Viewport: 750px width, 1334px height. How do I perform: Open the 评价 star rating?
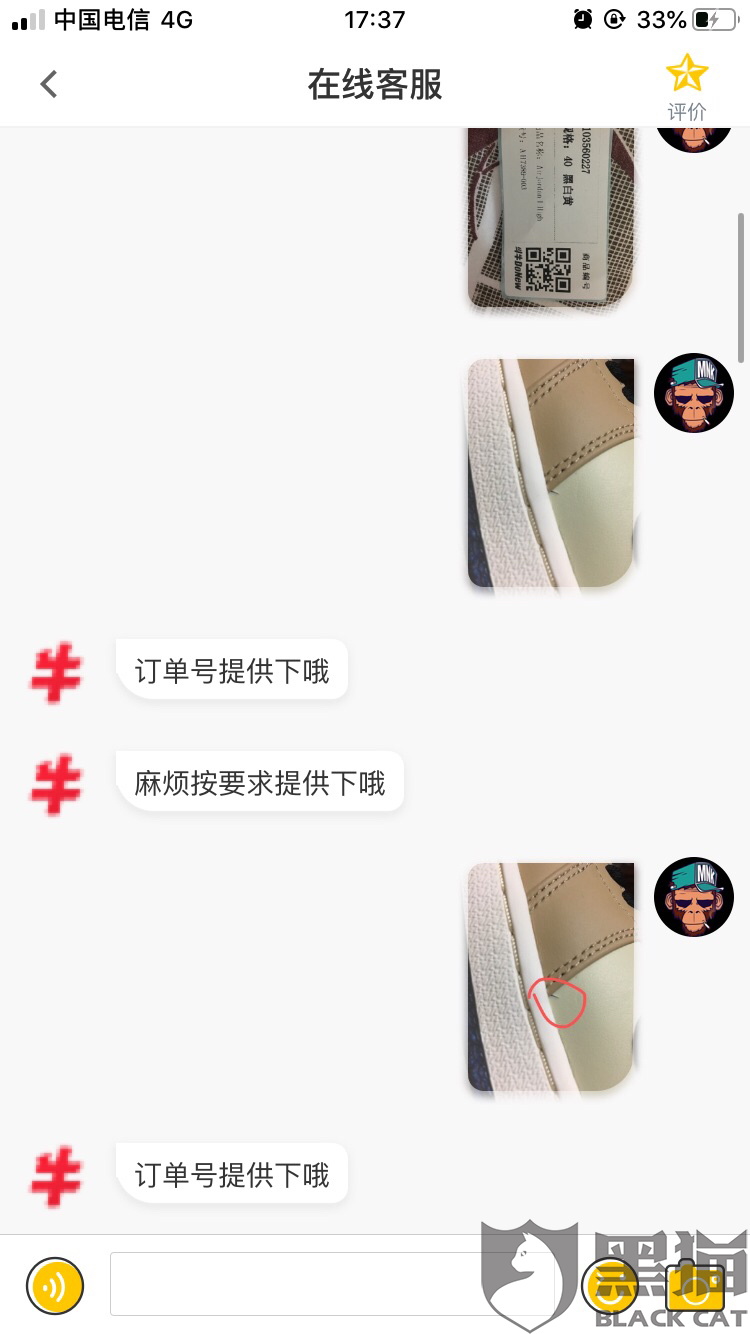(687, 87)
